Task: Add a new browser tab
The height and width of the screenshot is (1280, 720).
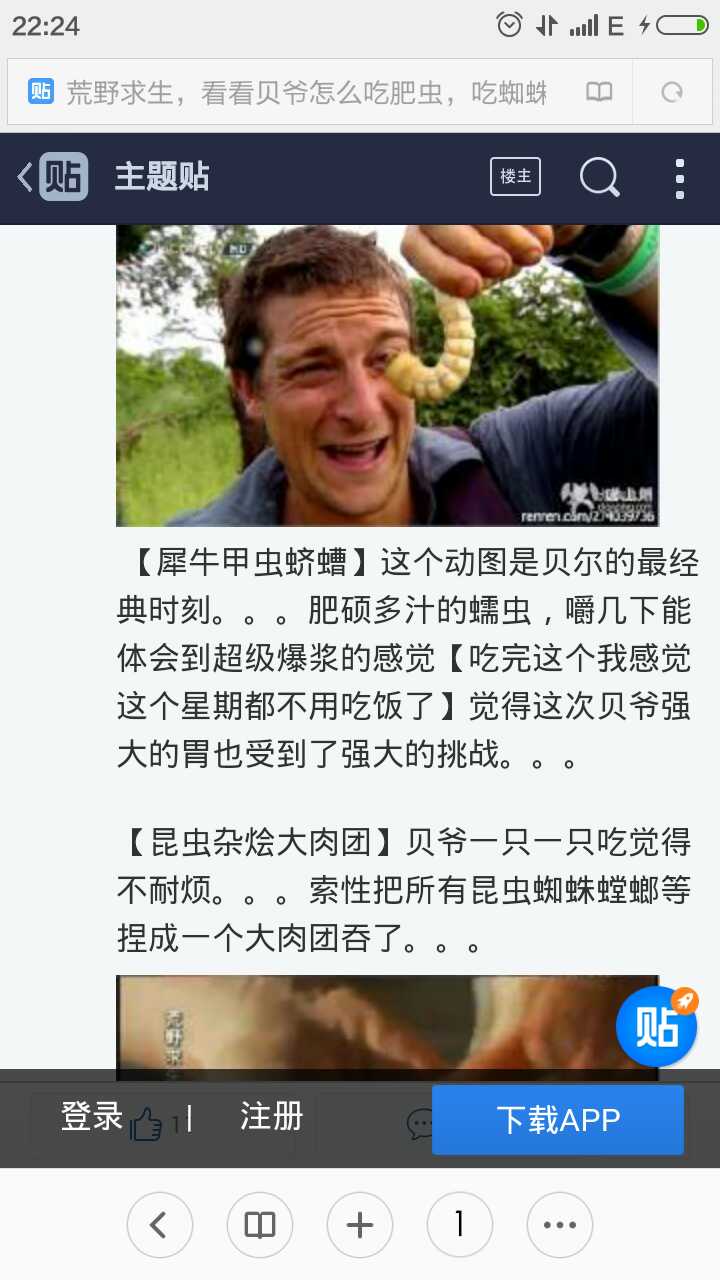Action: [359, 1225]
